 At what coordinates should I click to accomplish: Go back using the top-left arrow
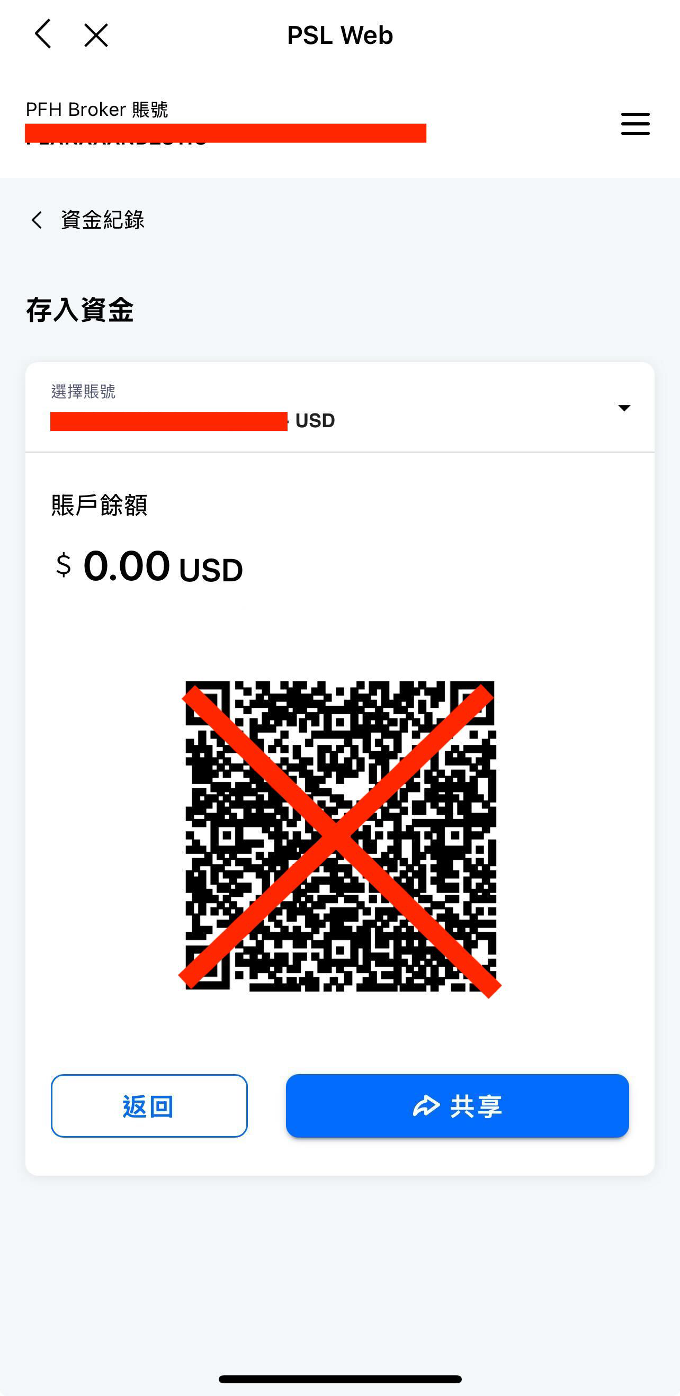(42, 35)
